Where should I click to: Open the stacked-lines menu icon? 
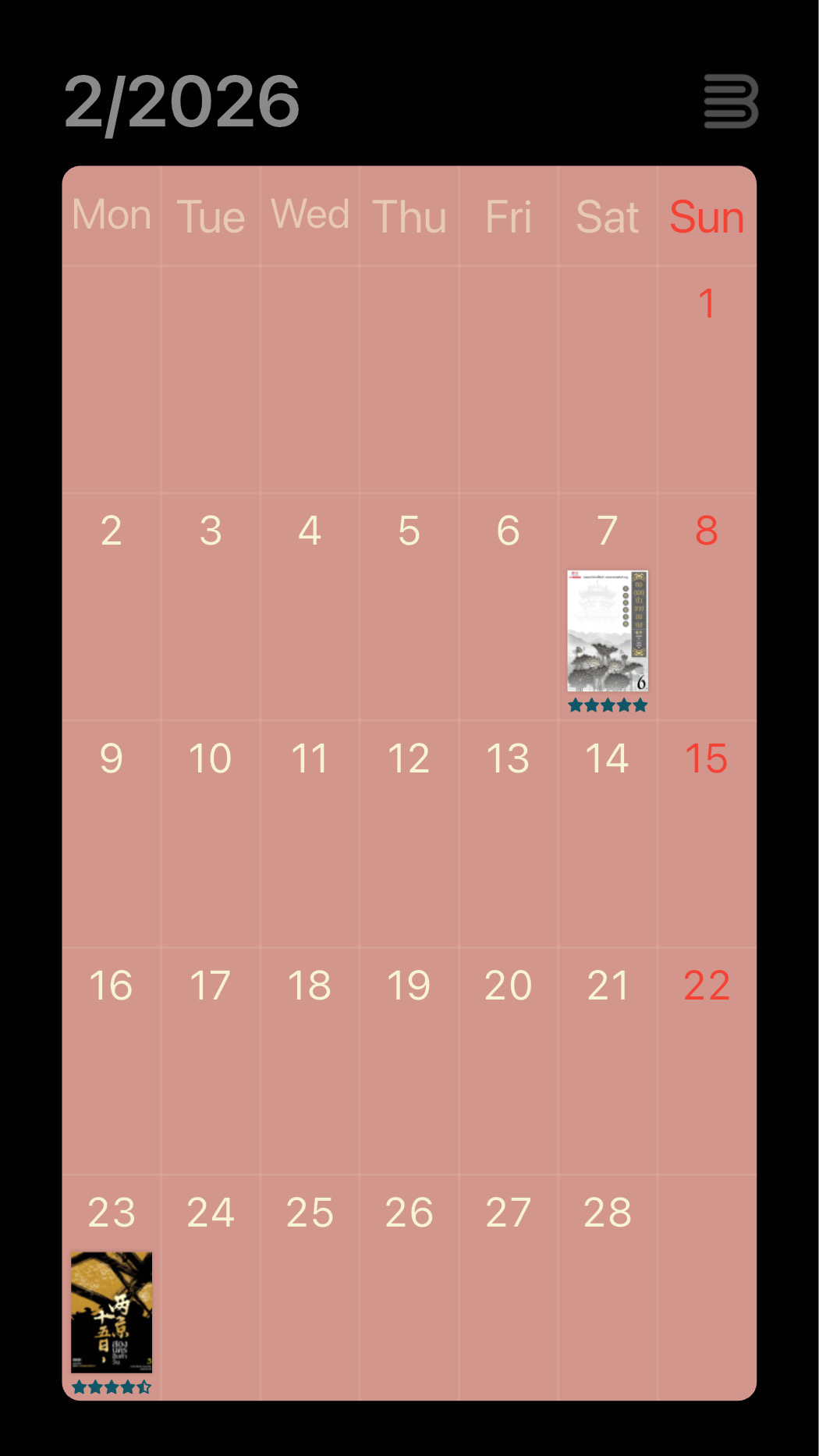coord(730,101)
